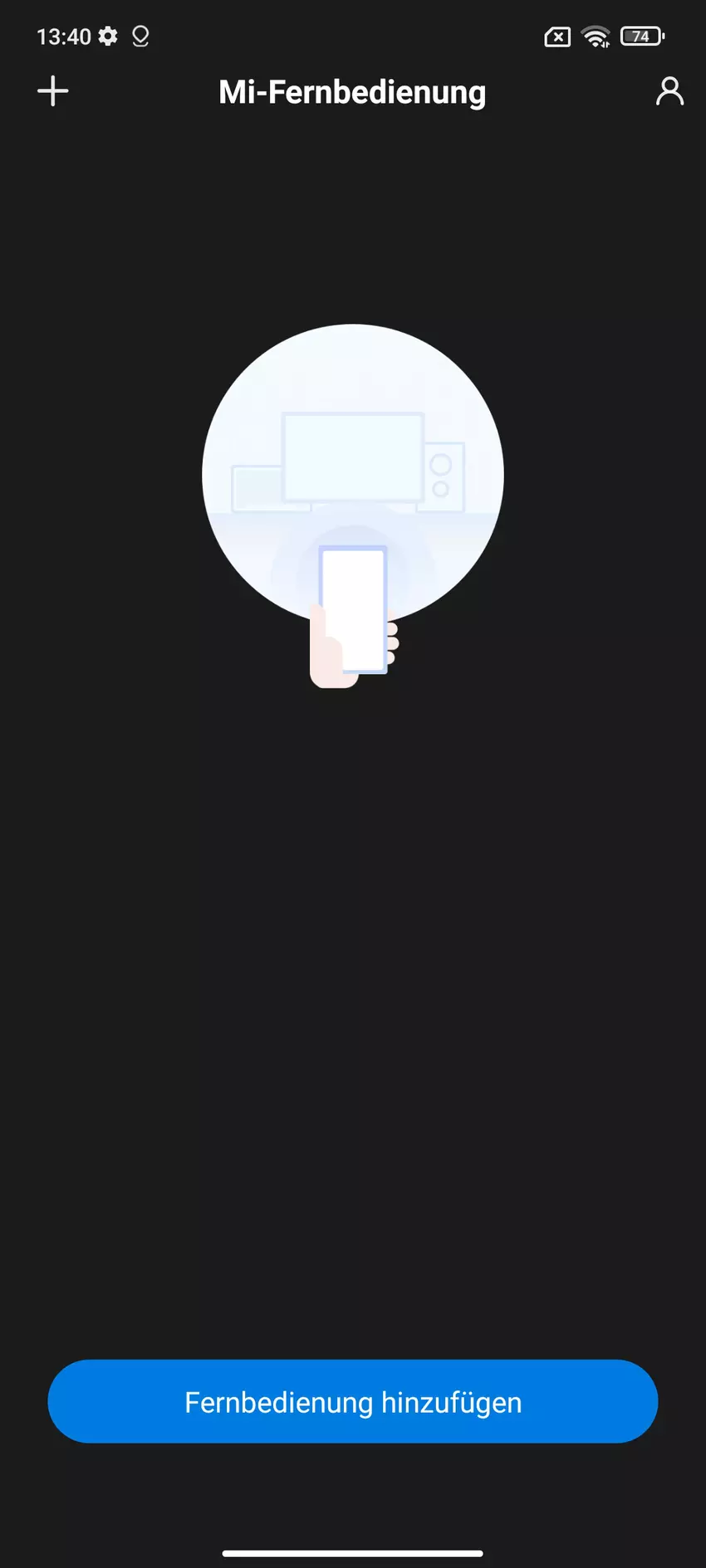Open the user profile icon

click(x=669, y=91)
